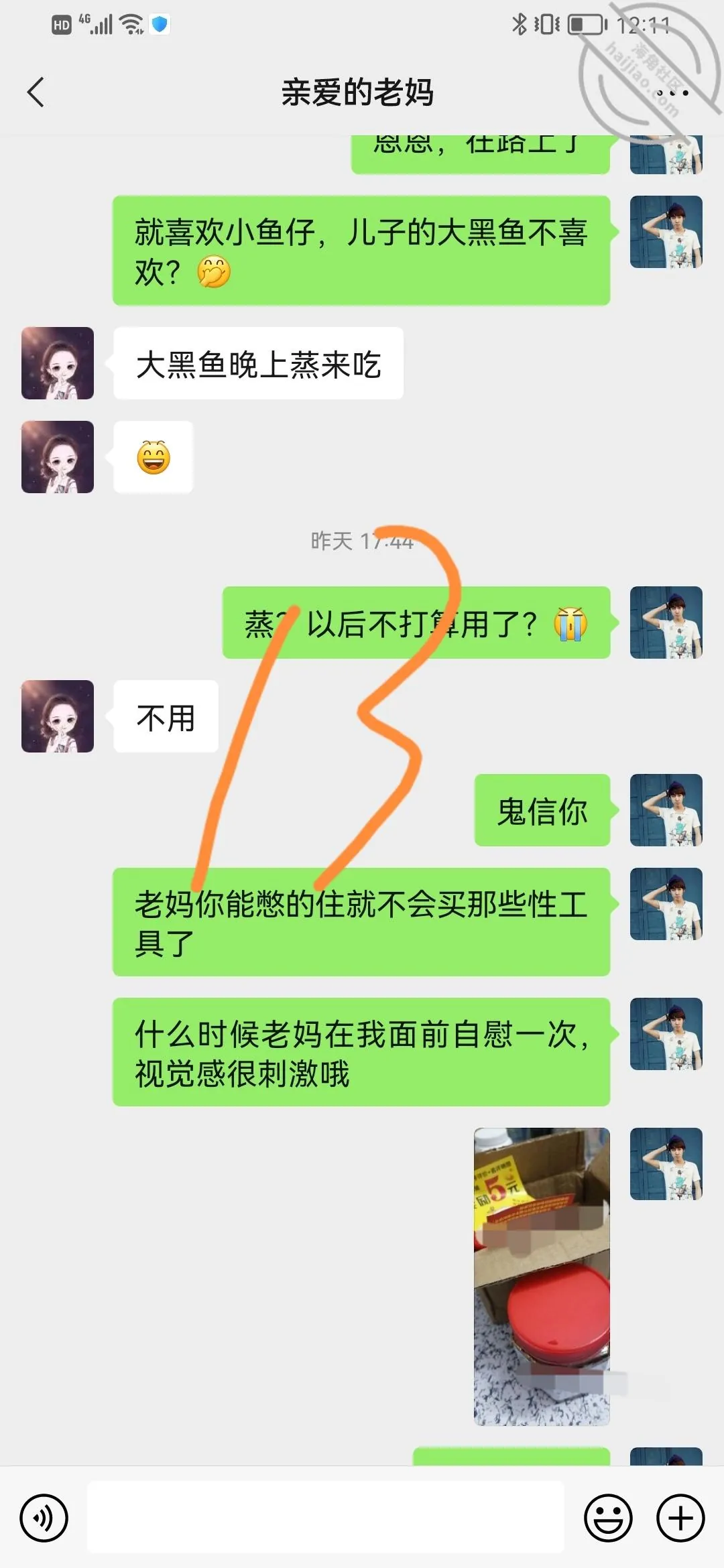Open the emoji sticker panel
Screen dimensions: 724x1568
coord(609,1518)
